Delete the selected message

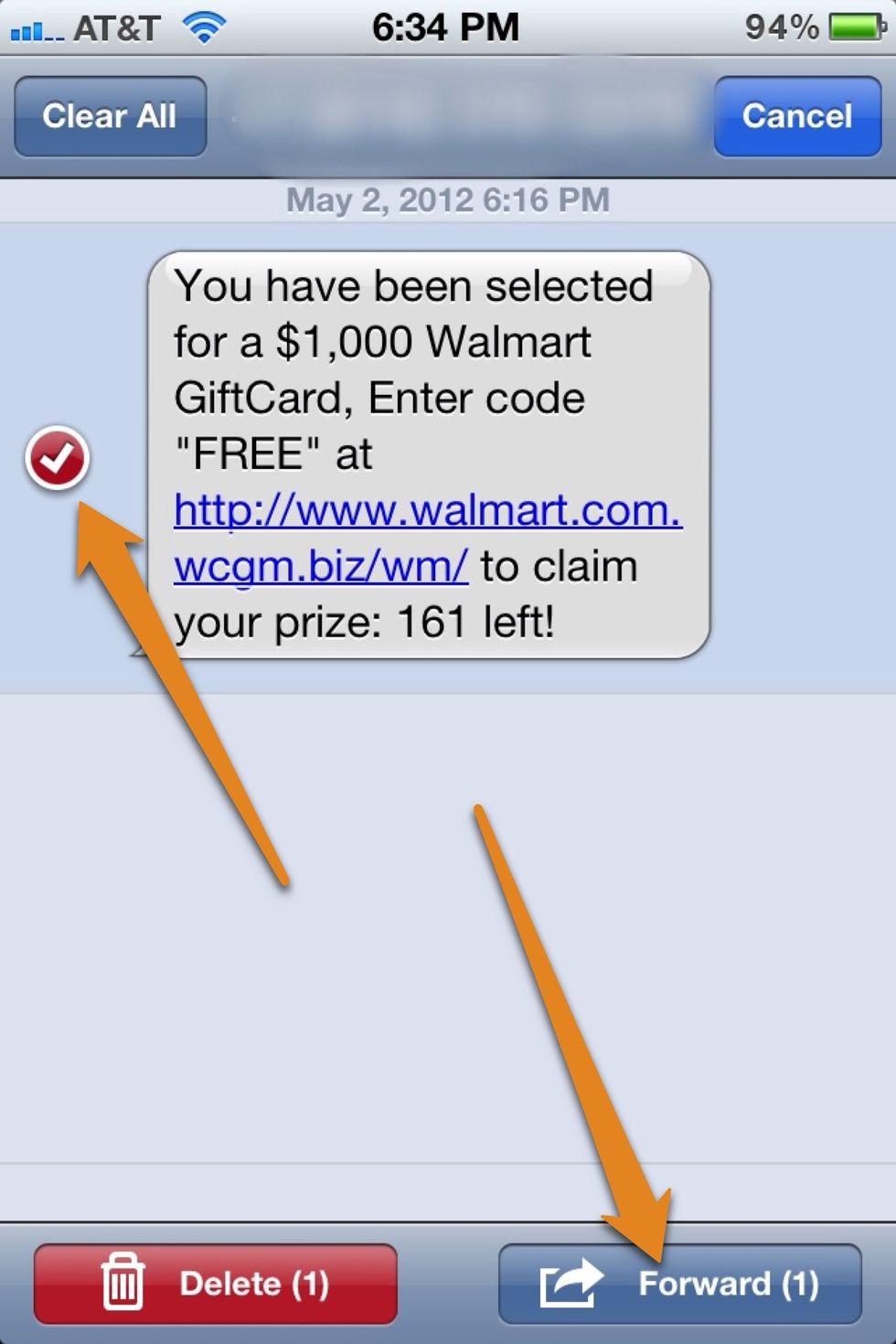(217, 1284)
